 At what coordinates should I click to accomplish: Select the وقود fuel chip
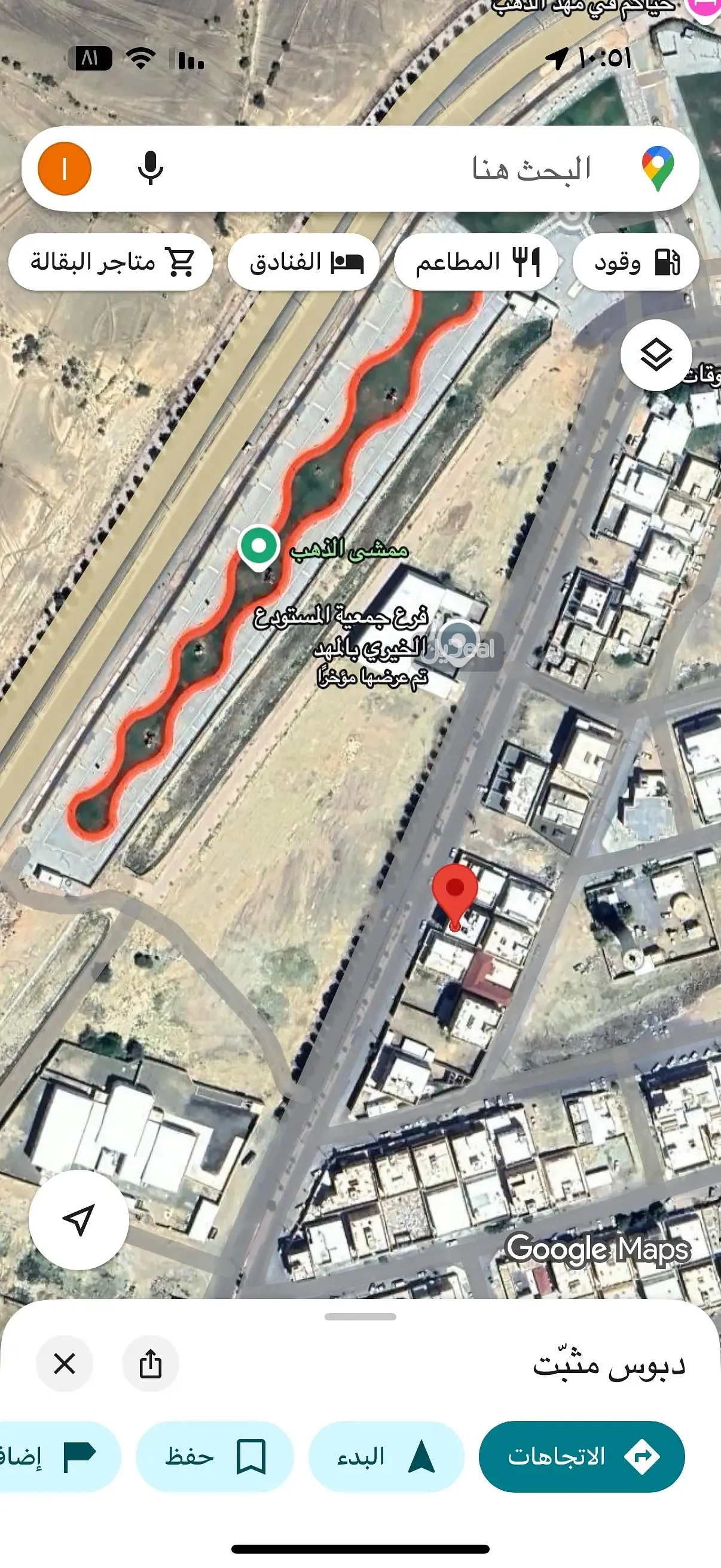pos(636,263)
